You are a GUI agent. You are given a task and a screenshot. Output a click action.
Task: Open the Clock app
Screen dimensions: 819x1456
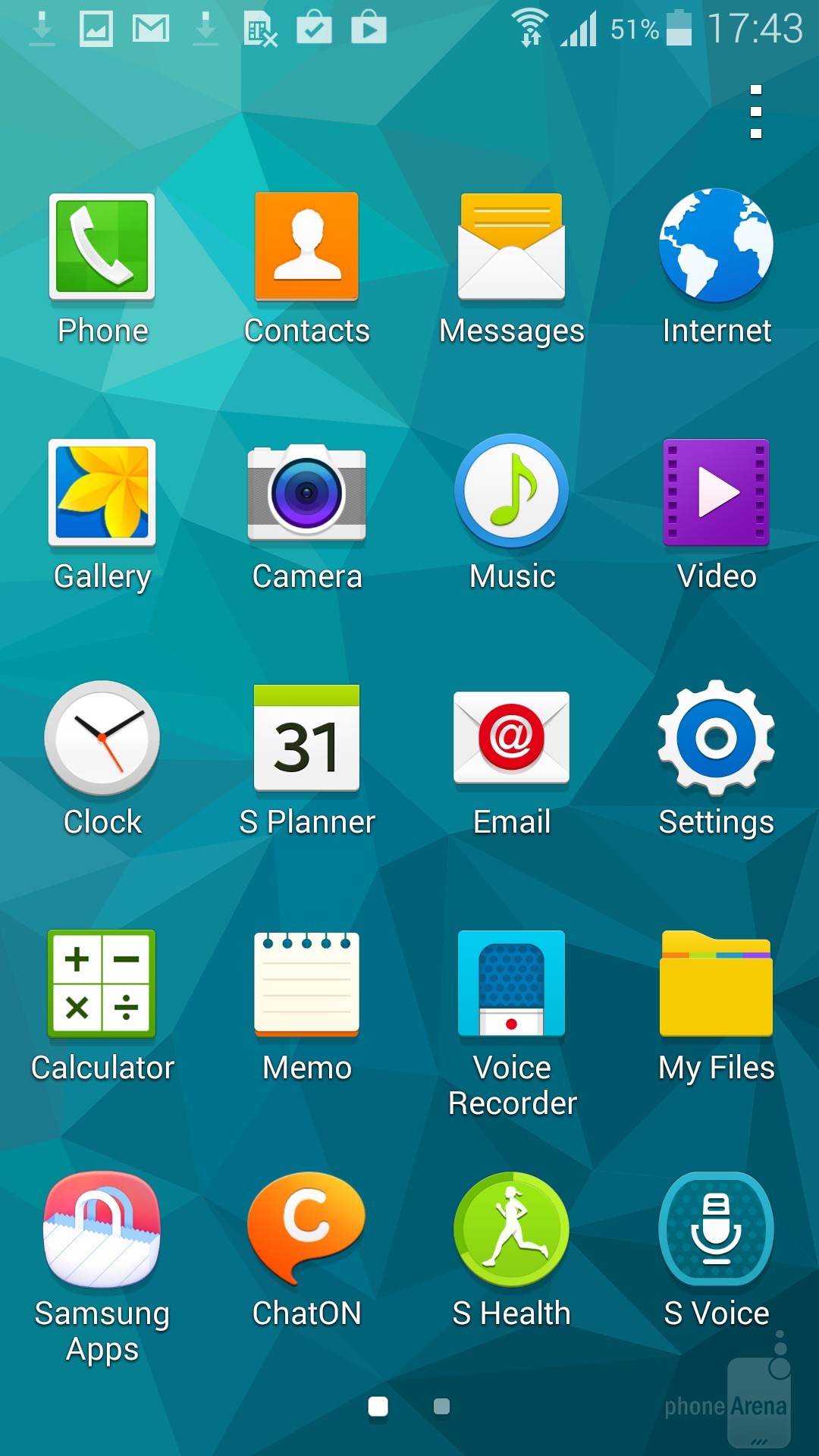point(102,738)
